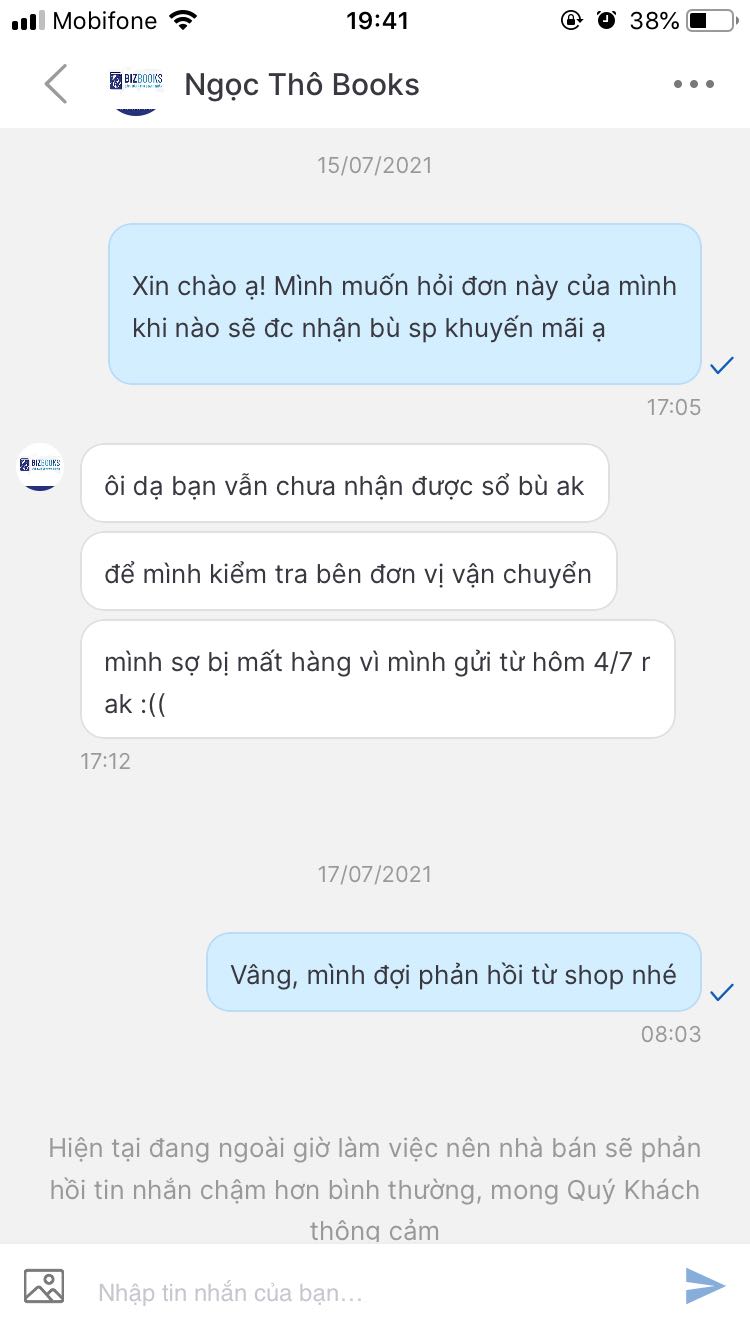Screen dimensions: 750x1334
Task: Tap the message sent at 08:03
Action: [453, 973]
